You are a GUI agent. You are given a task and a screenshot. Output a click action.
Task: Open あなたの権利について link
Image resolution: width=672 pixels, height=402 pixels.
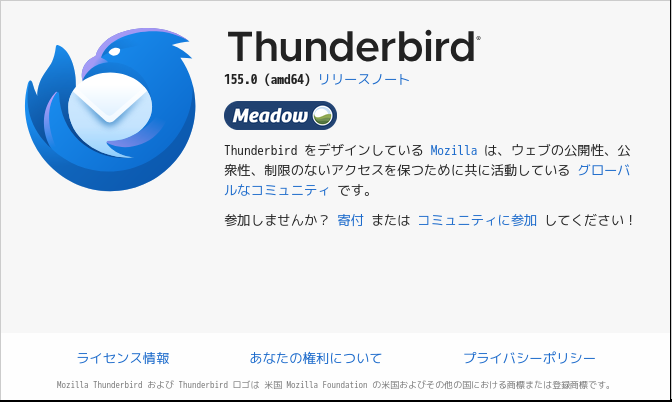pyautogui.click(x=315, y=358)
